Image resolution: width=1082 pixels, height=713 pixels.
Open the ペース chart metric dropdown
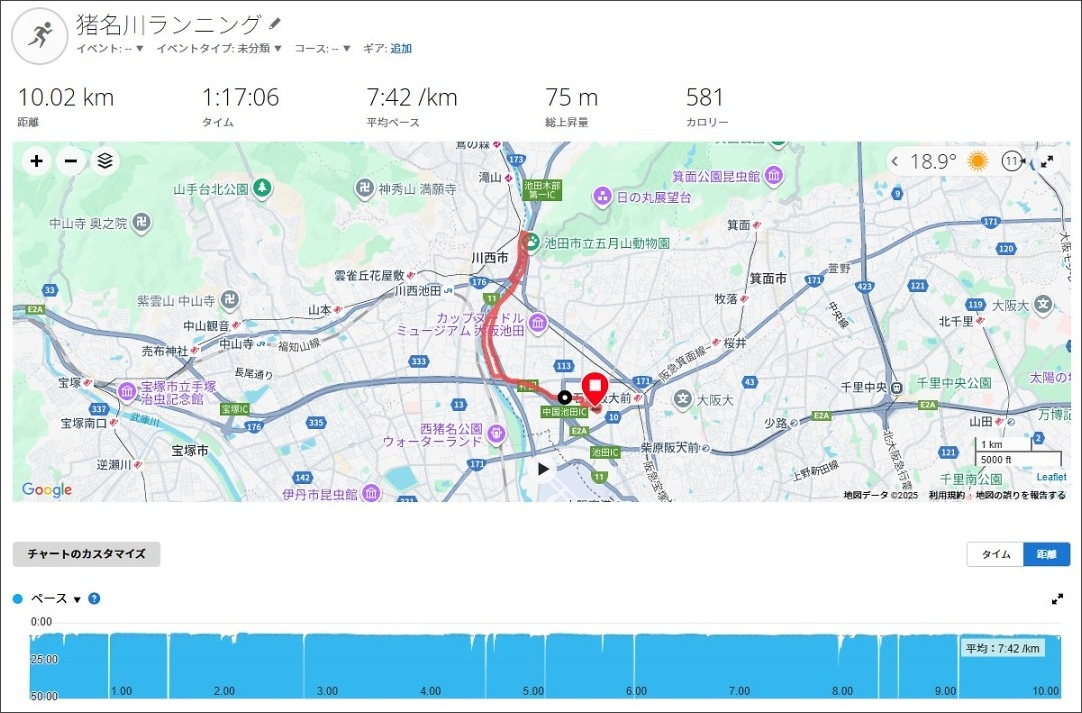(x=76, y=599)
